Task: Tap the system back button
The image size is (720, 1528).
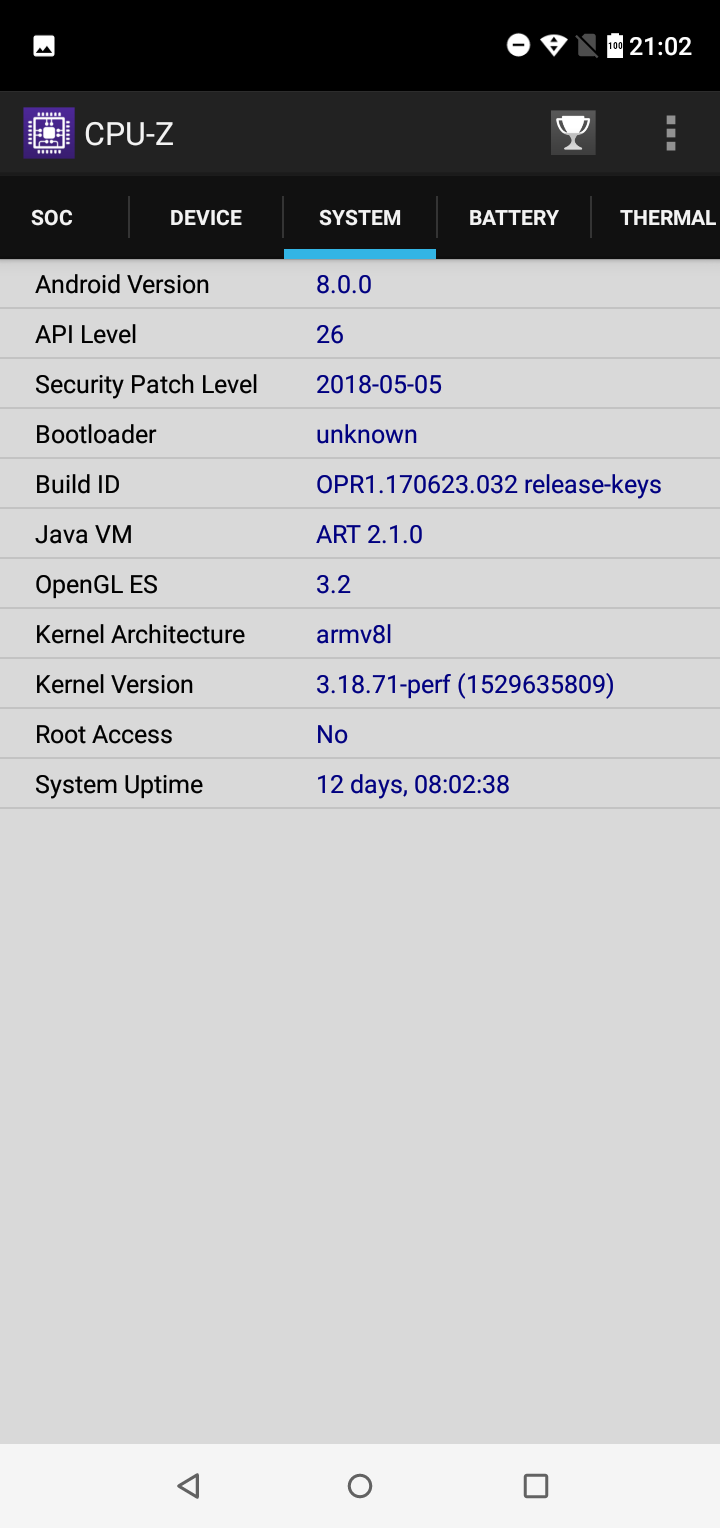Action: 188,1486
